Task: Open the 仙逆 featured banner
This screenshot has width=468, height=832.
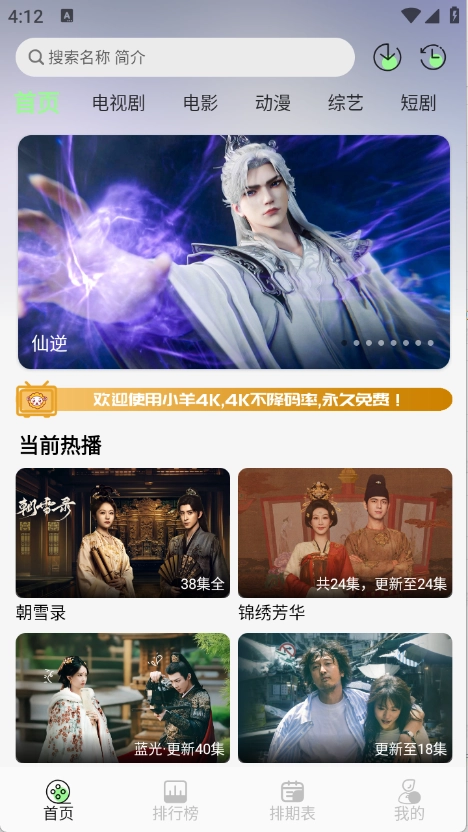Action: tap(234, 252)
